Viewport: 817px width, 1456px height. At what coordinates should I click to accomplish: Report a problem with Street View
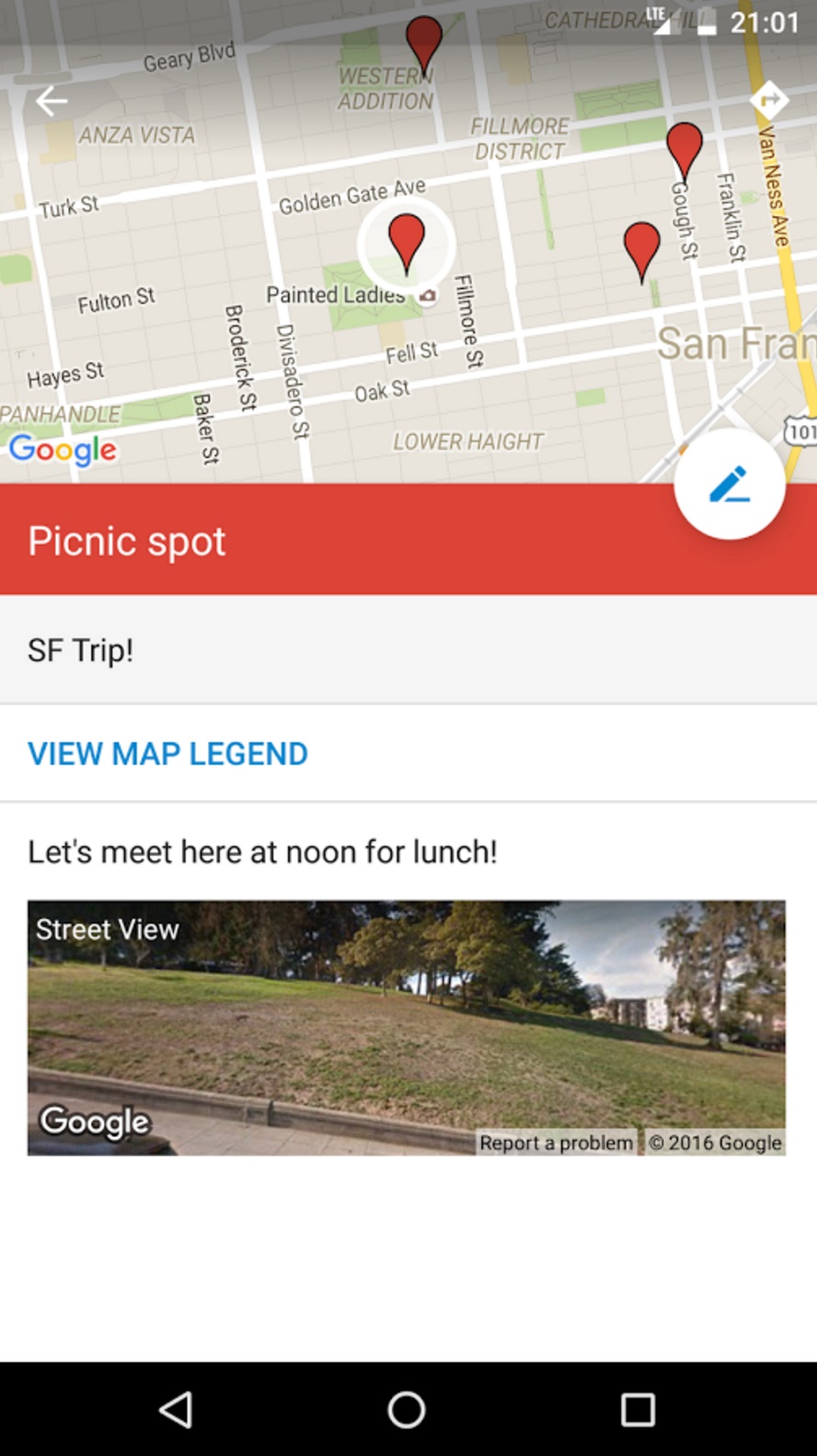point(556,1142)
